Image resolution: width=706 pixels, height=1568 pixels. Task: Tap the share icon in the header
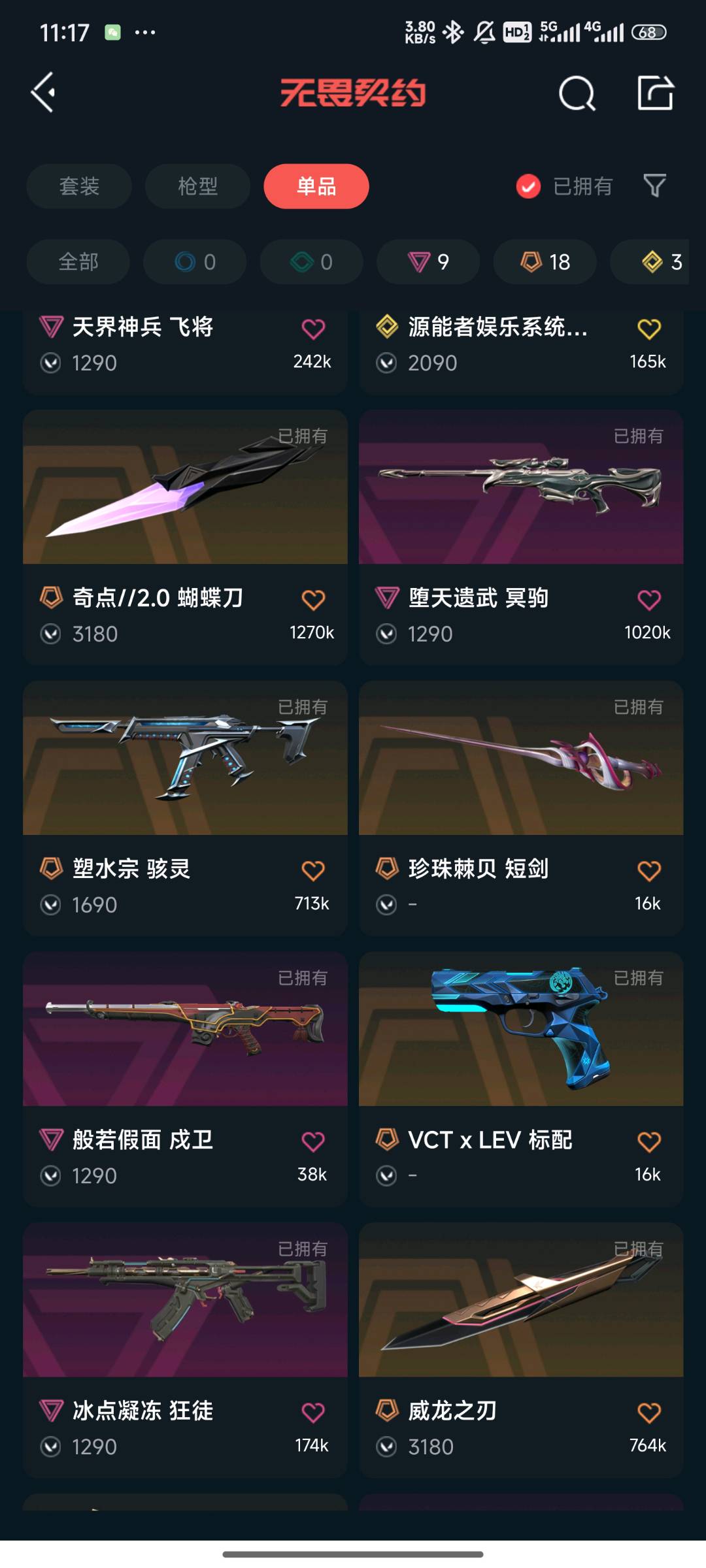coord(656,93)
